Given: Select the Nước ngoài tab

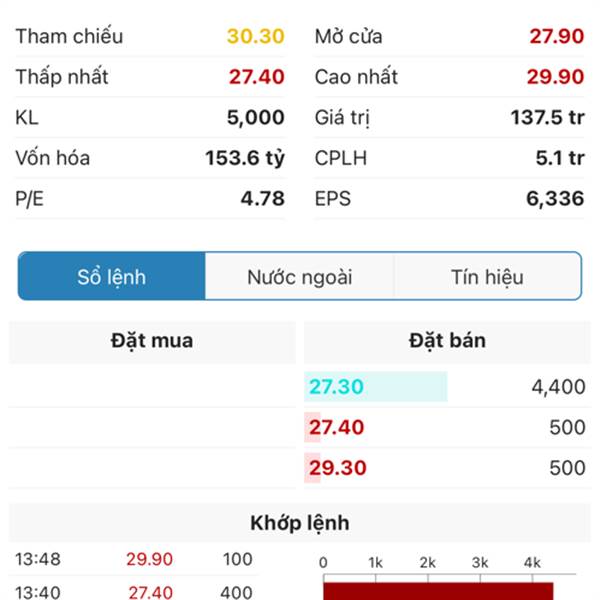Looking at the screenshot, I should 300,277.
